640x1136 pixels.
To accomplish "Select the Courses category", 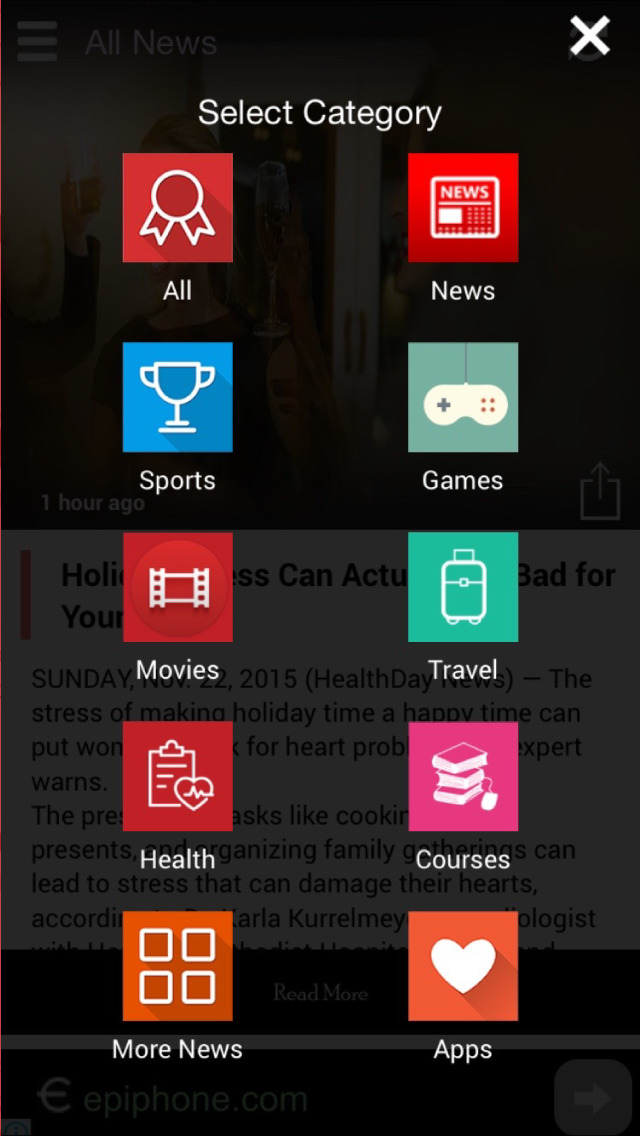I will pos(463,776).
